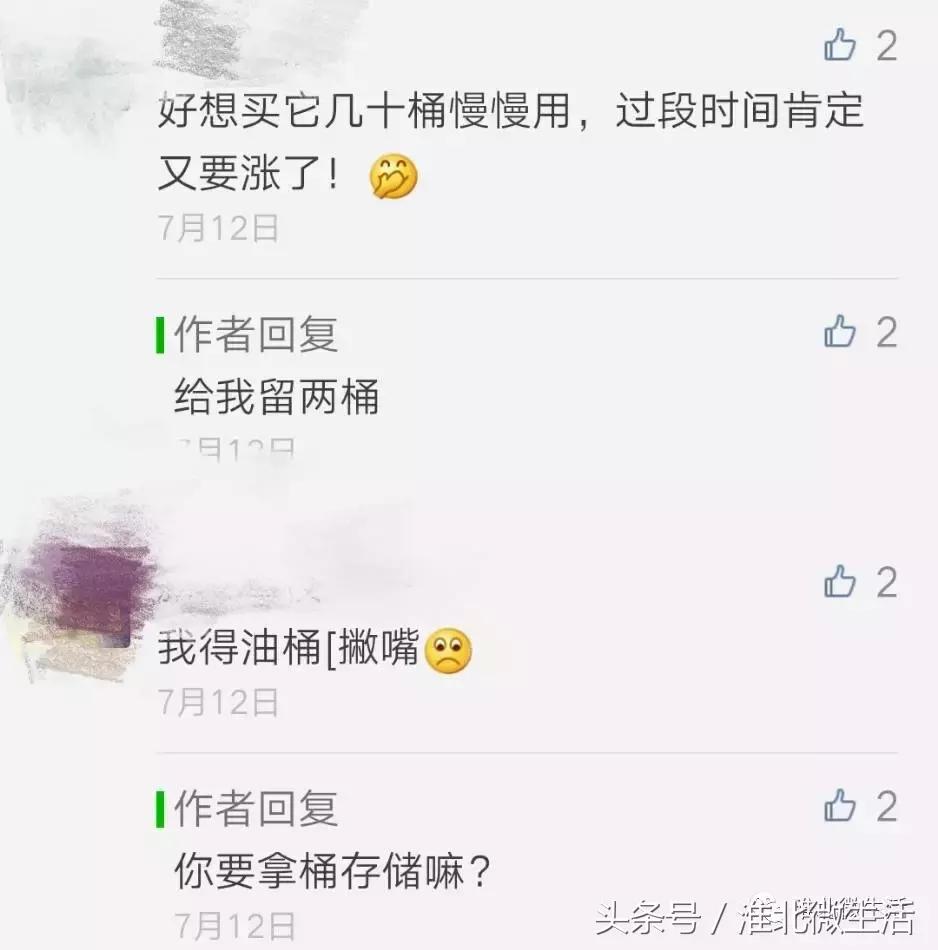Like the first comment about buying dozens of barrels

tap(840, 46)
